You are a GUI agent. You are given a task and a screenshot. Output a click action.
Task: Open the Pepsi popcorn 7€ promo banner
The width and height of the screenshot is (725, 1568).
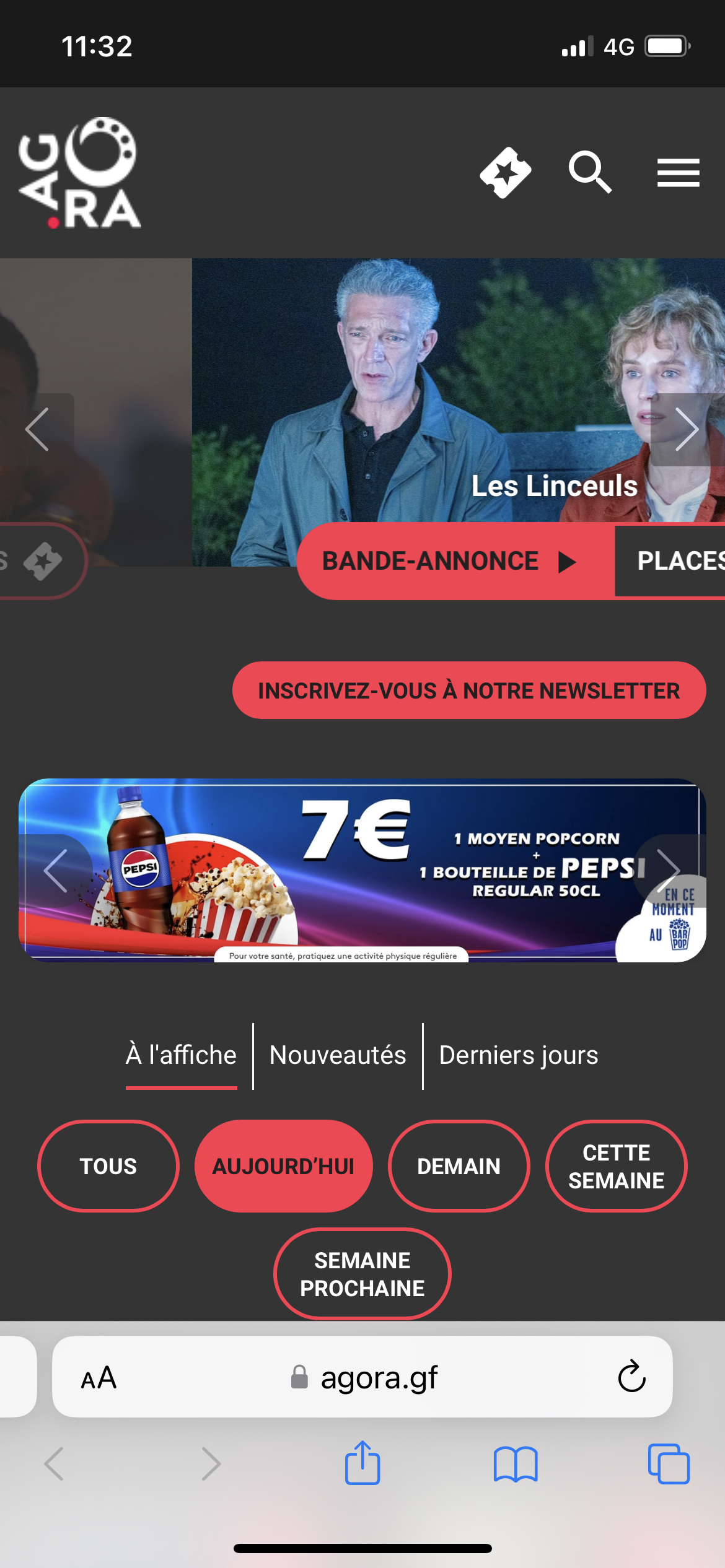click(x=362, y=870)
